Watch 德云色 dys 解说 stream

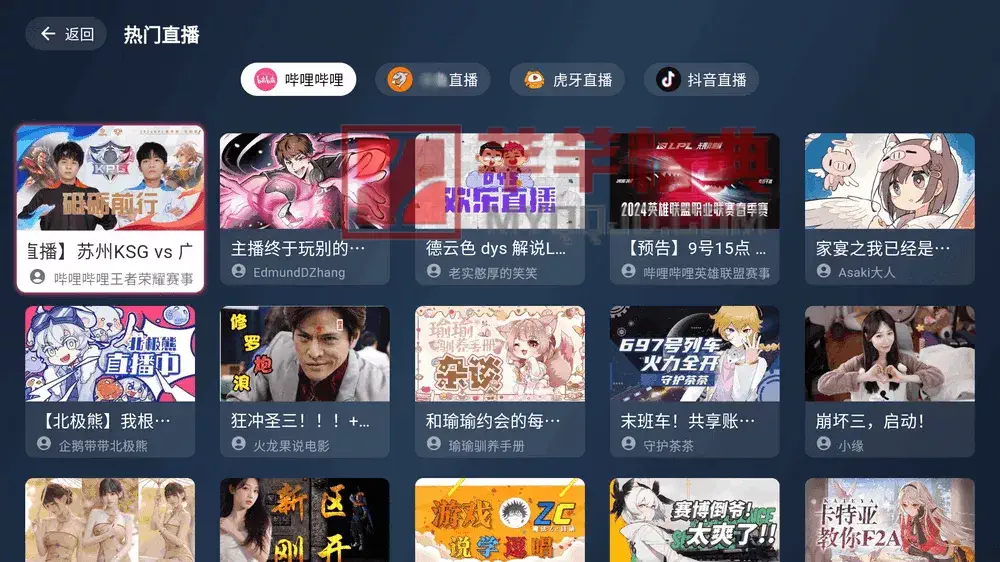500,209
